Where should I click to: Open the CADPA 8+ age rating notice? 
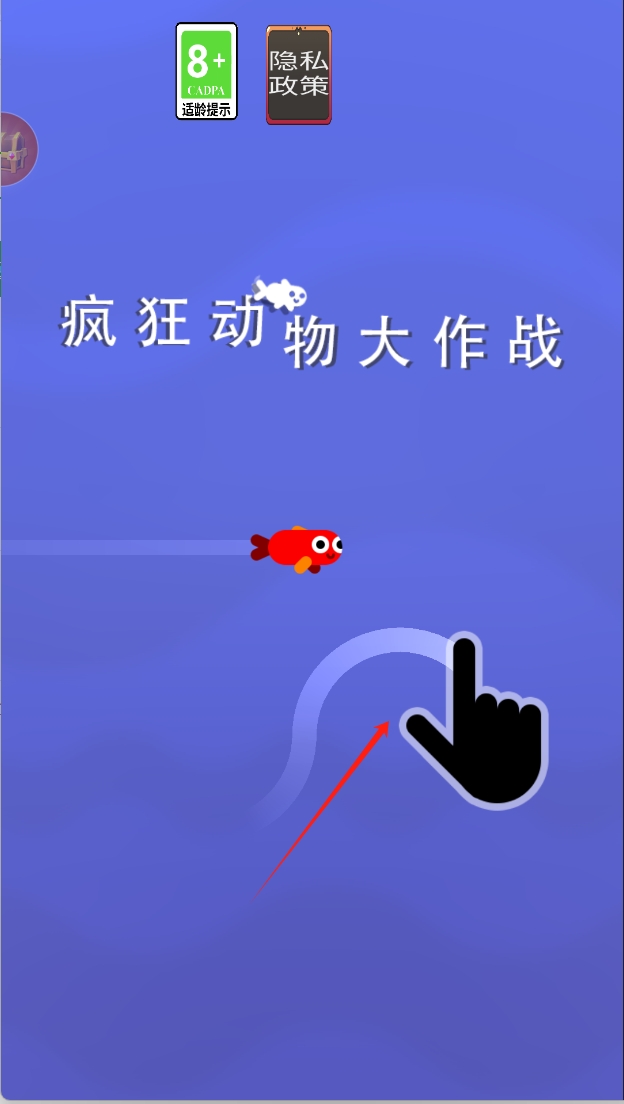(x=207, y=72)
